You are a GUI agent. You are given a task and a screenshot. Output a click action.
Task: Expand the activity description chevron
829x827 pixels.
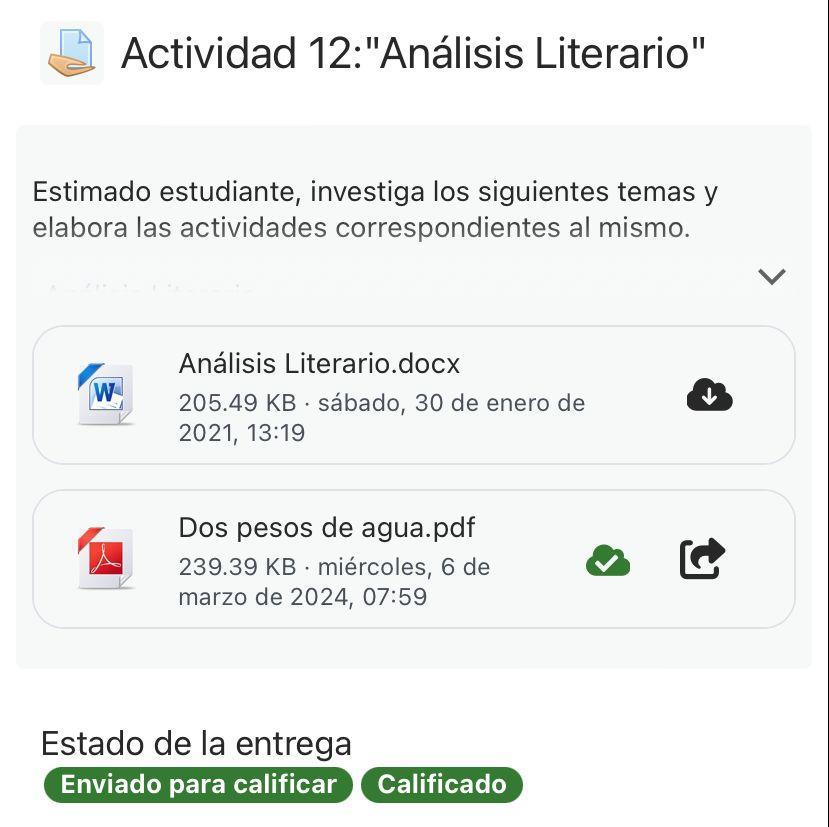tap(771, 276)
